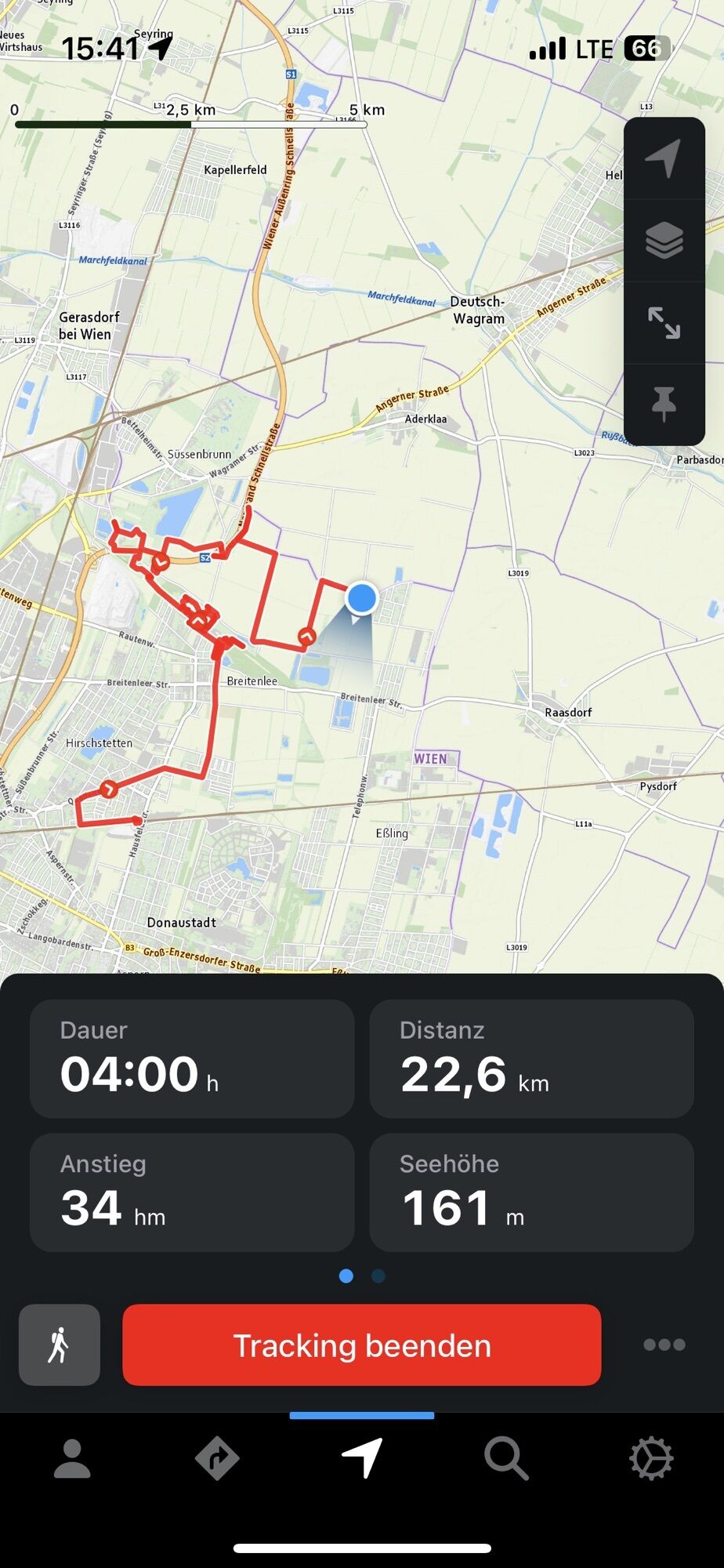Open the profile tab

pyautogui.click(x=72, y=1459)
